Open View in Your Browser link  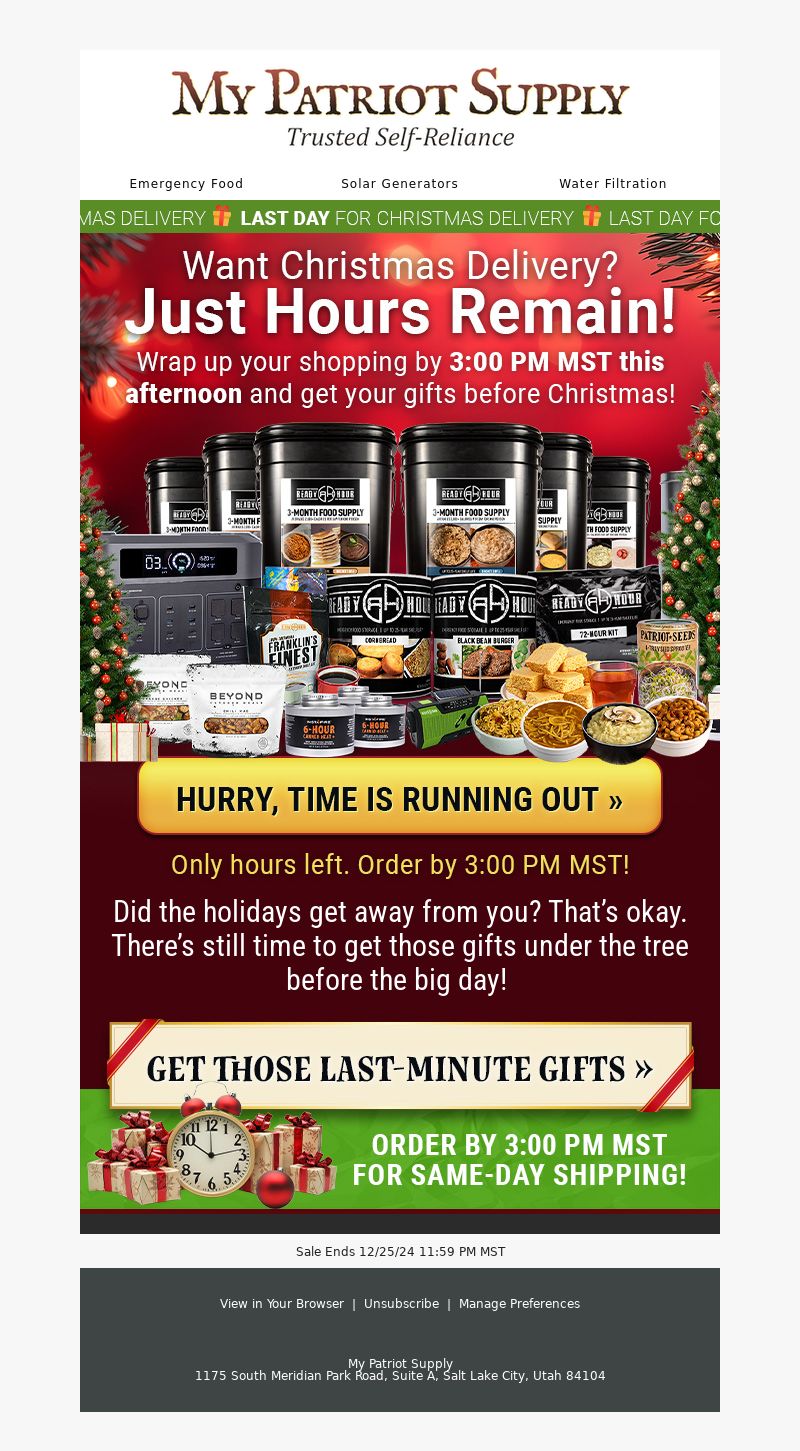point(282,1304)
